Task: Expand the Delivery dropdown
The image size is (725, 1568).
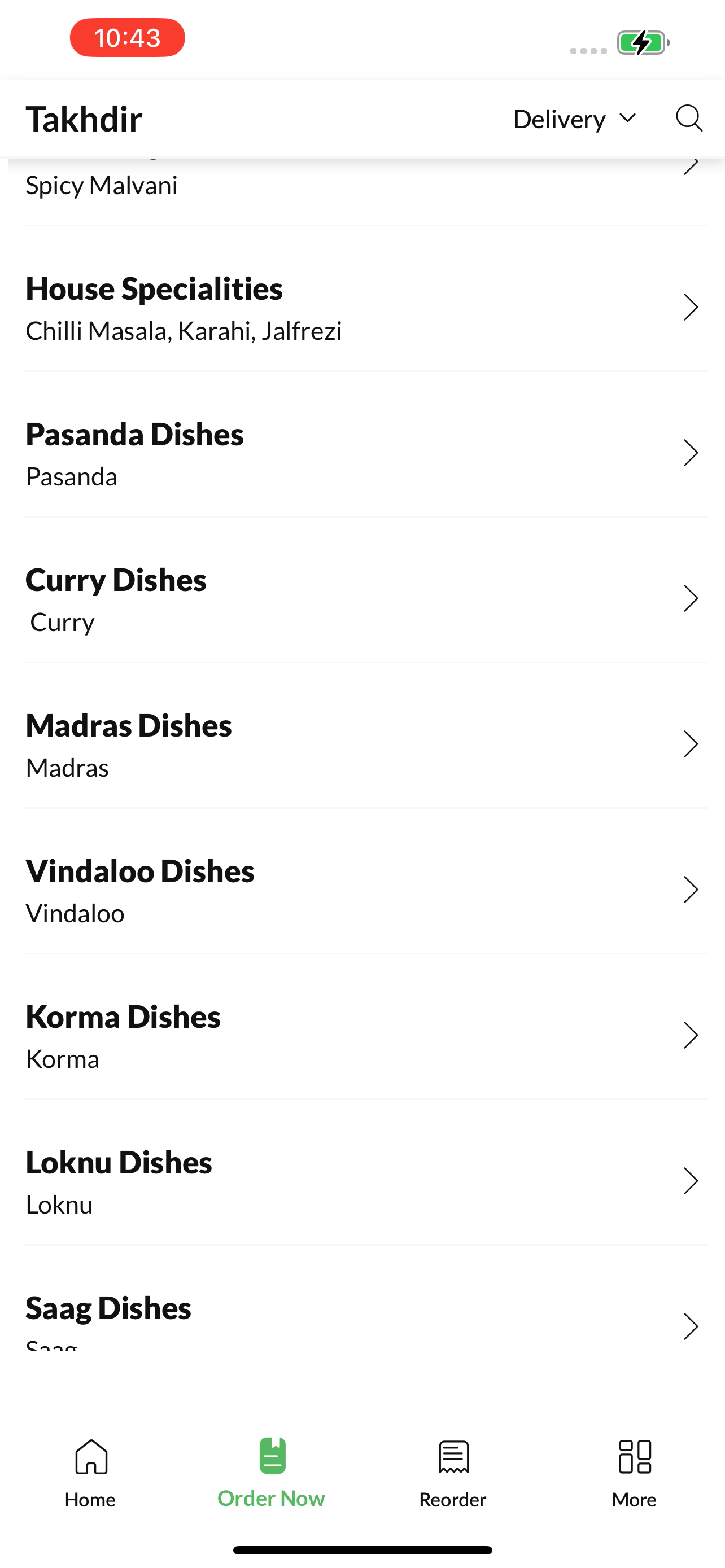Action: click(x=575, y=119)
